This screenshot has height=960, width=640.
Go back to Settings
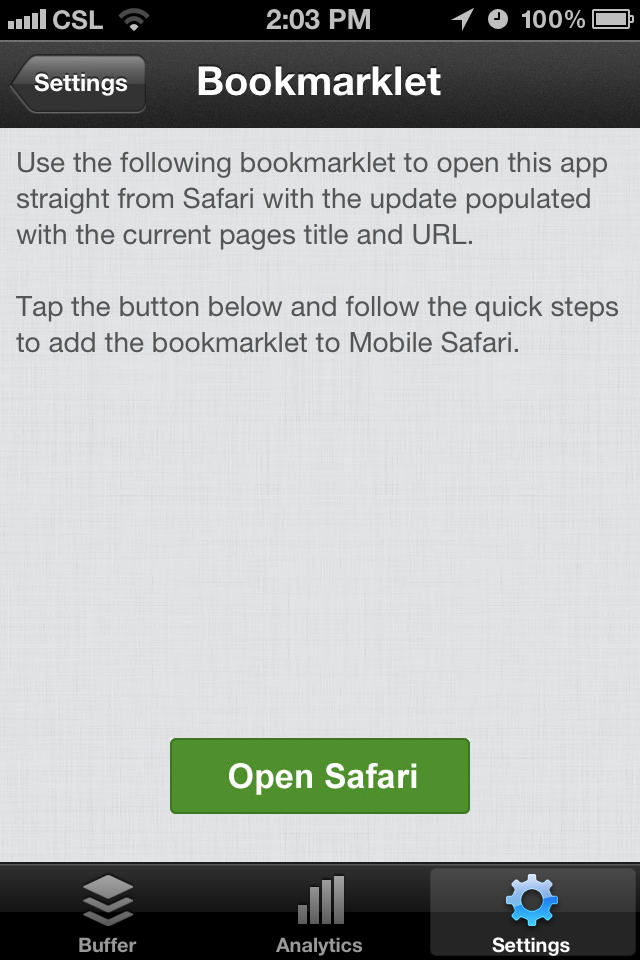coord(80,83)
